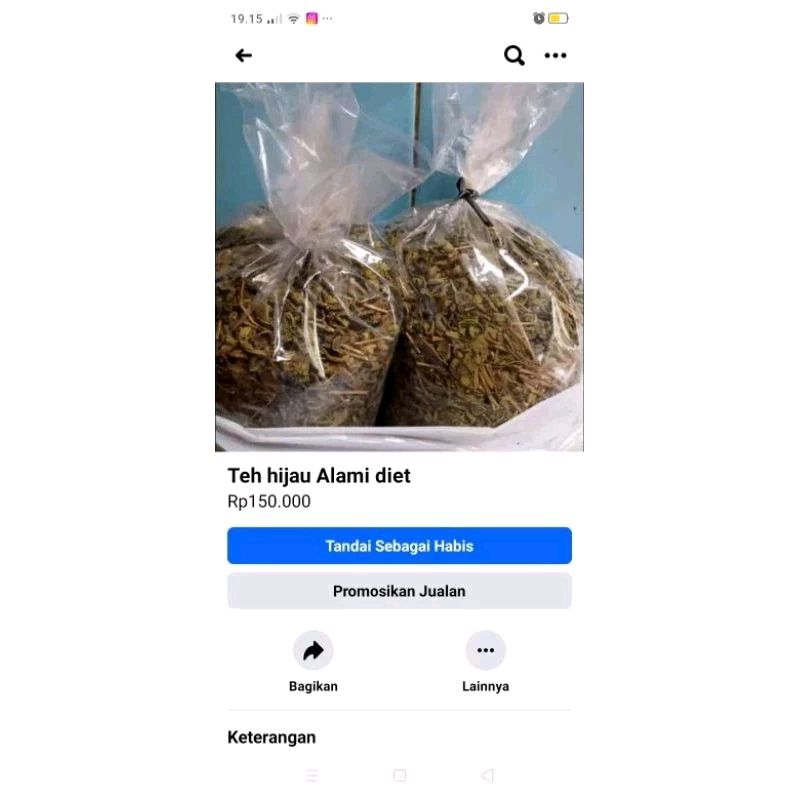The width and height of the screenshot is (800, 800).
Task: Open the system recent apps button
Action: click(x=312, y=775)
